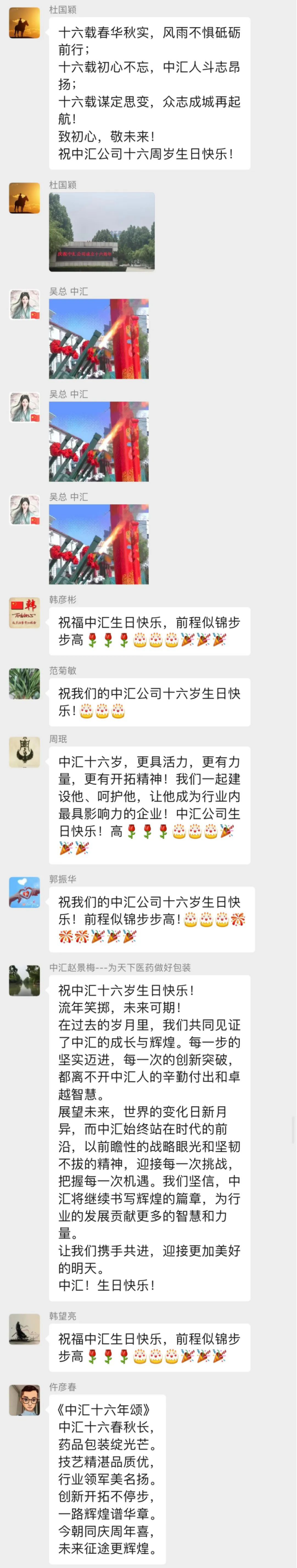Tap the avatar of 中汇赵景梅
Viewport: 297px width, 1568px height.
pyautogui.click(x=24, y=980)
